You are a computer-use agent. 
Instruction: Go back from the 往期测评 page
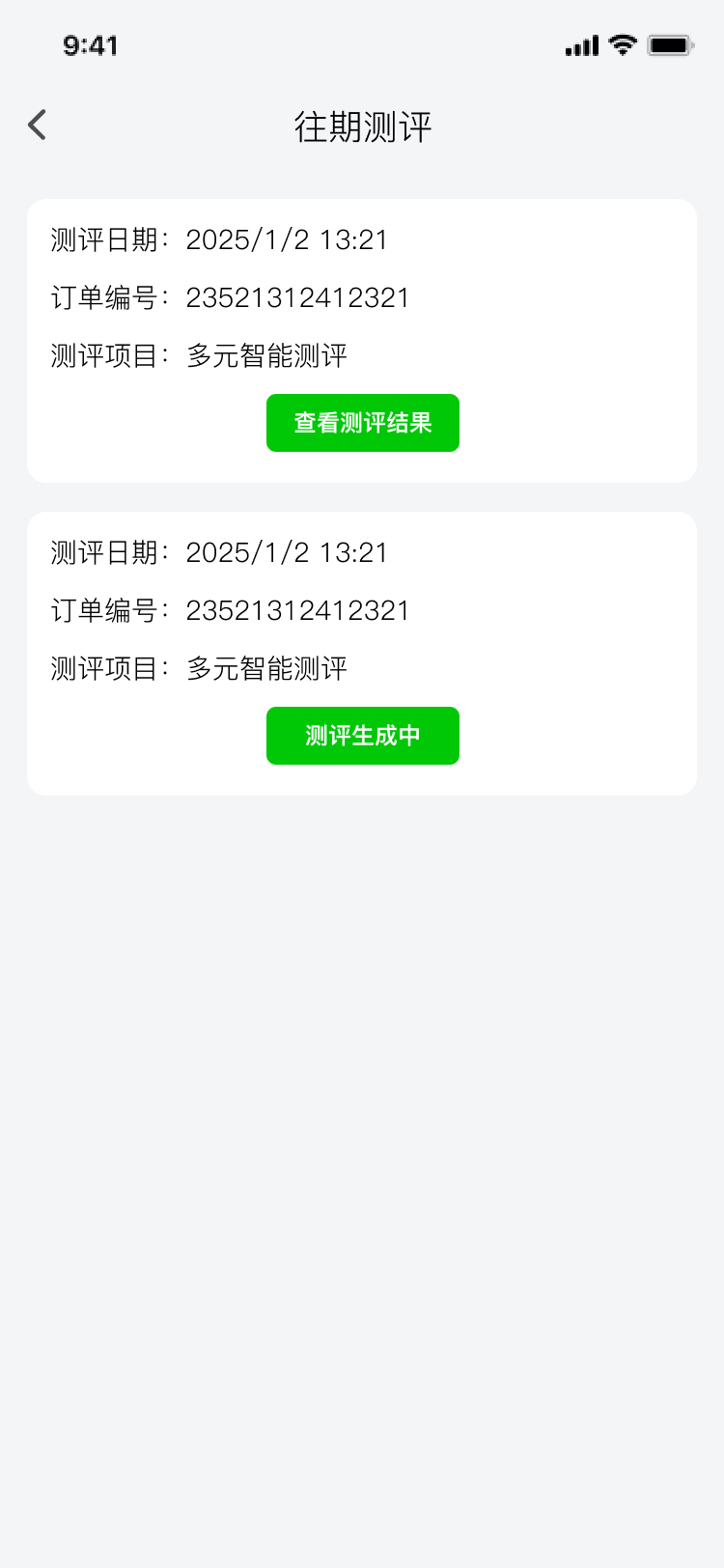tap(38, 126)
